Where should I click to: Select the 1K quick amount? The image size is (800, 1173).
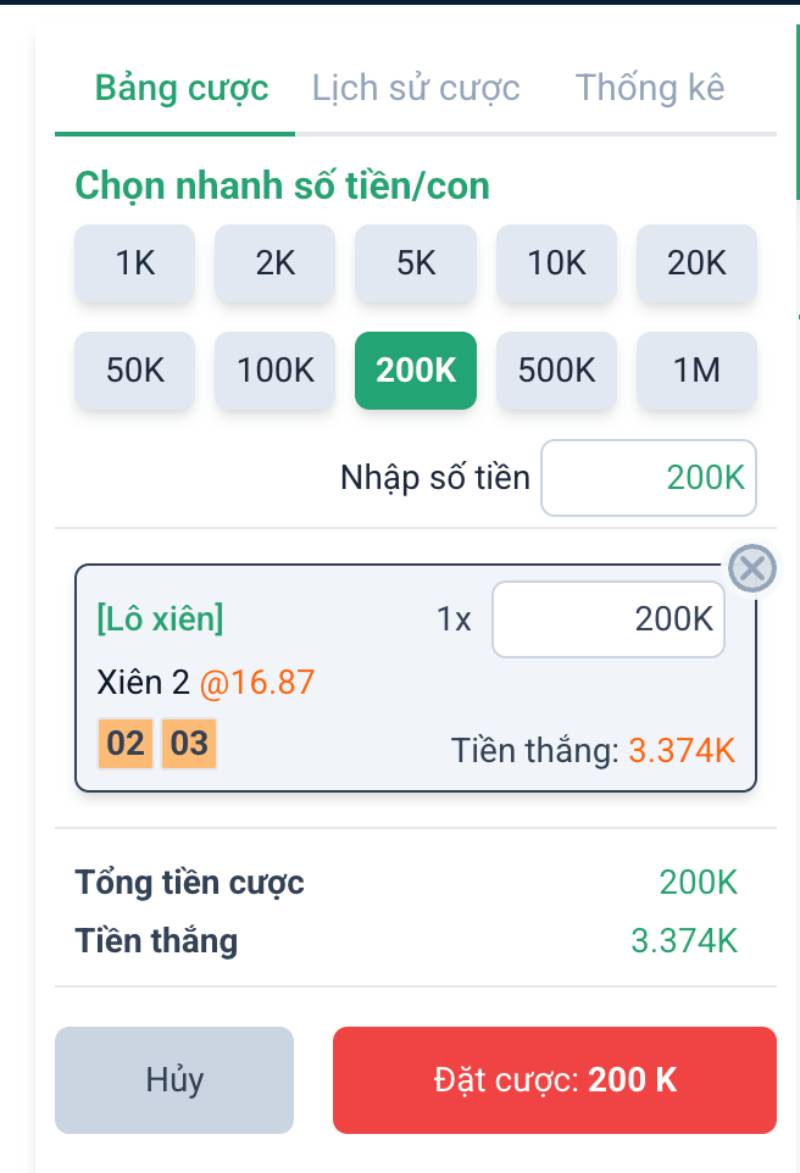coord(134,264)
